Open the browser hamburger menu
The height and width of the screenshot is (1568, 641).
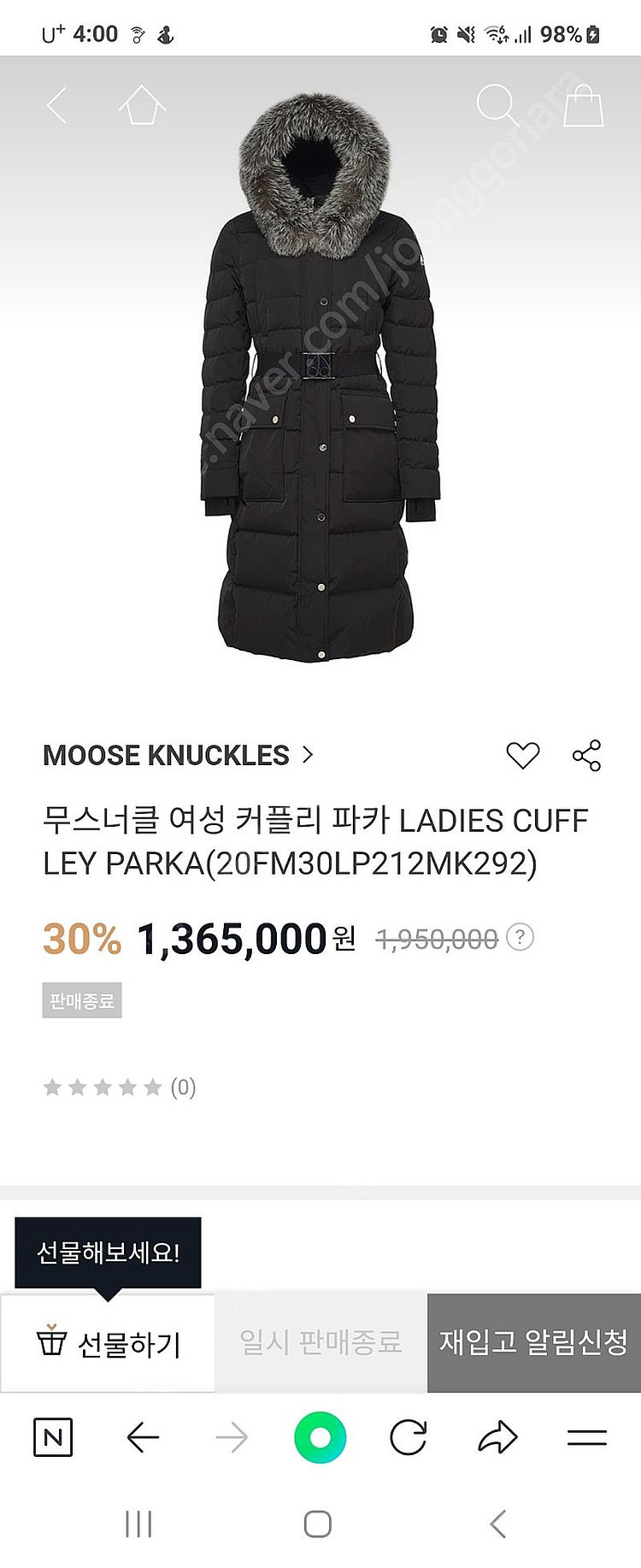(x=586, y=1437)
